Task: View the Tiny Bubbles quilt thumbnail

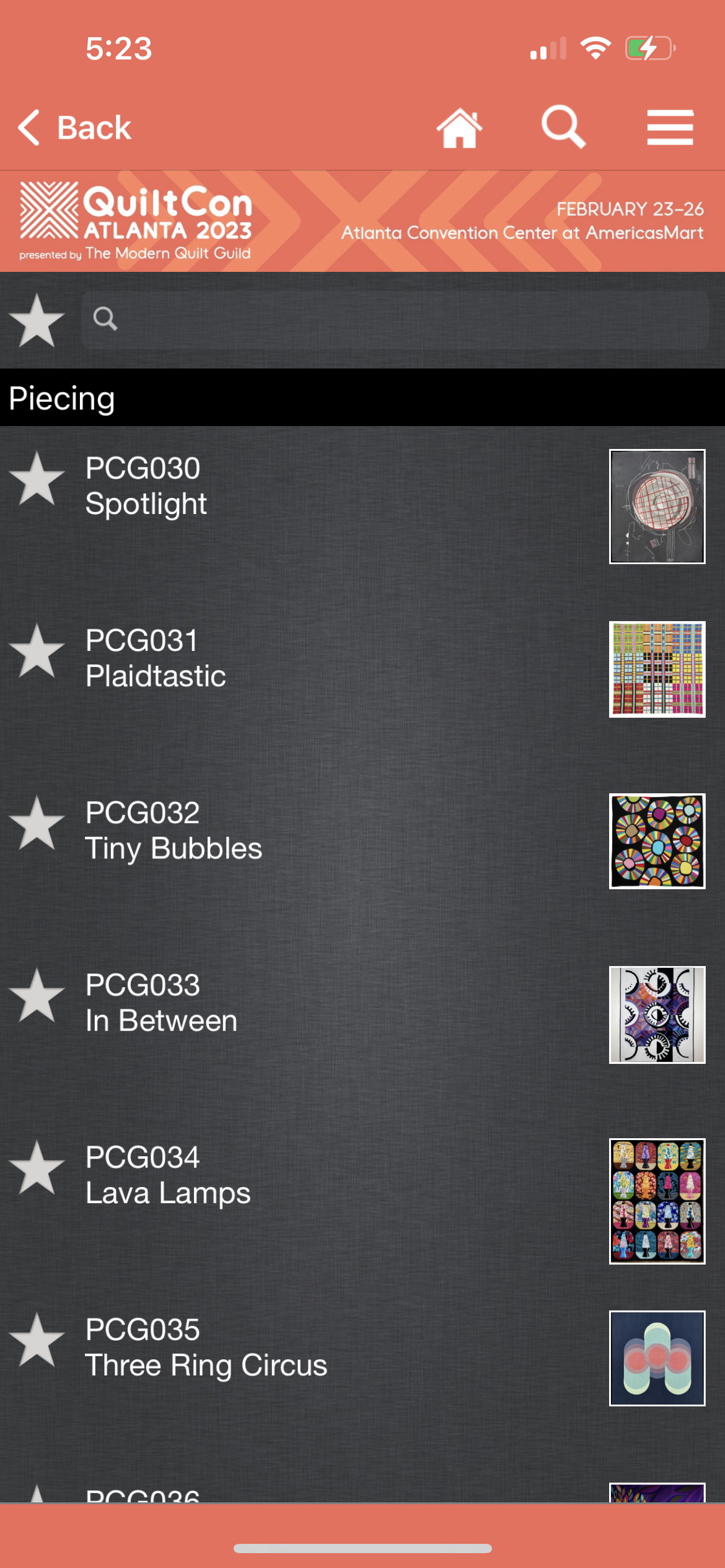Action: coord(657,841)
